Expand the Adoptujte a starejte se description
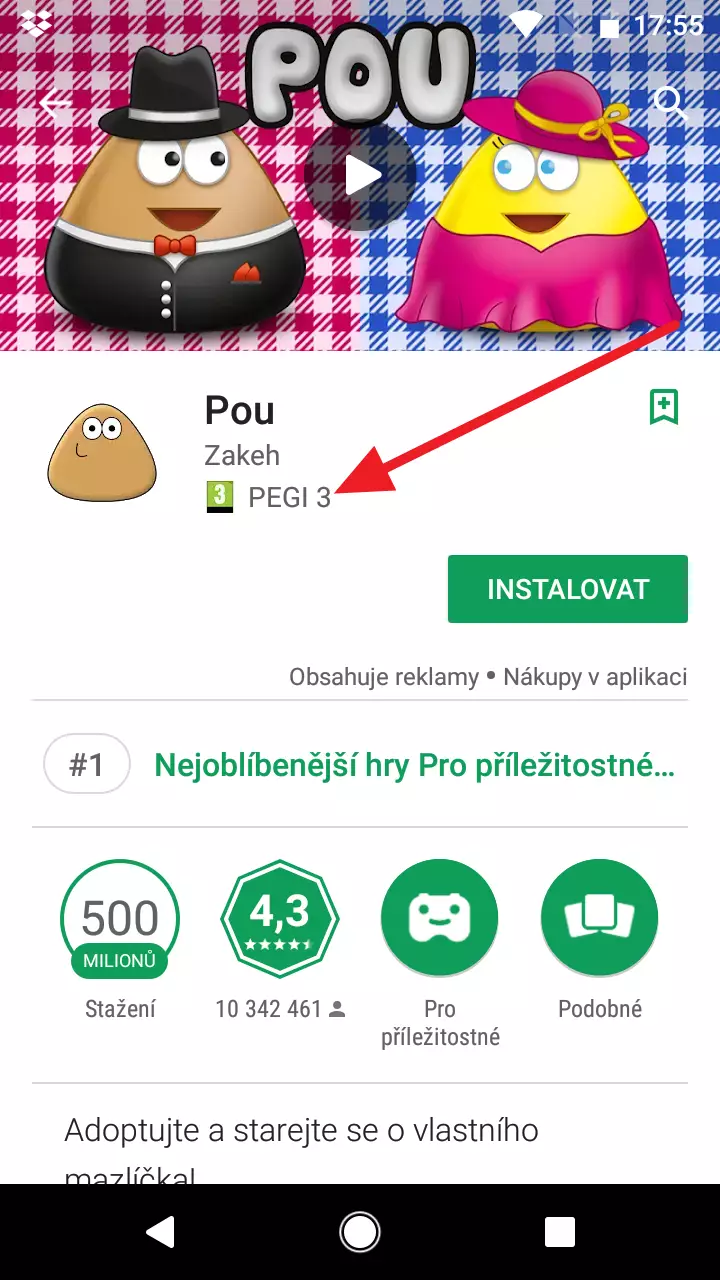720x1280 pixels. (x=302, y=1148)
